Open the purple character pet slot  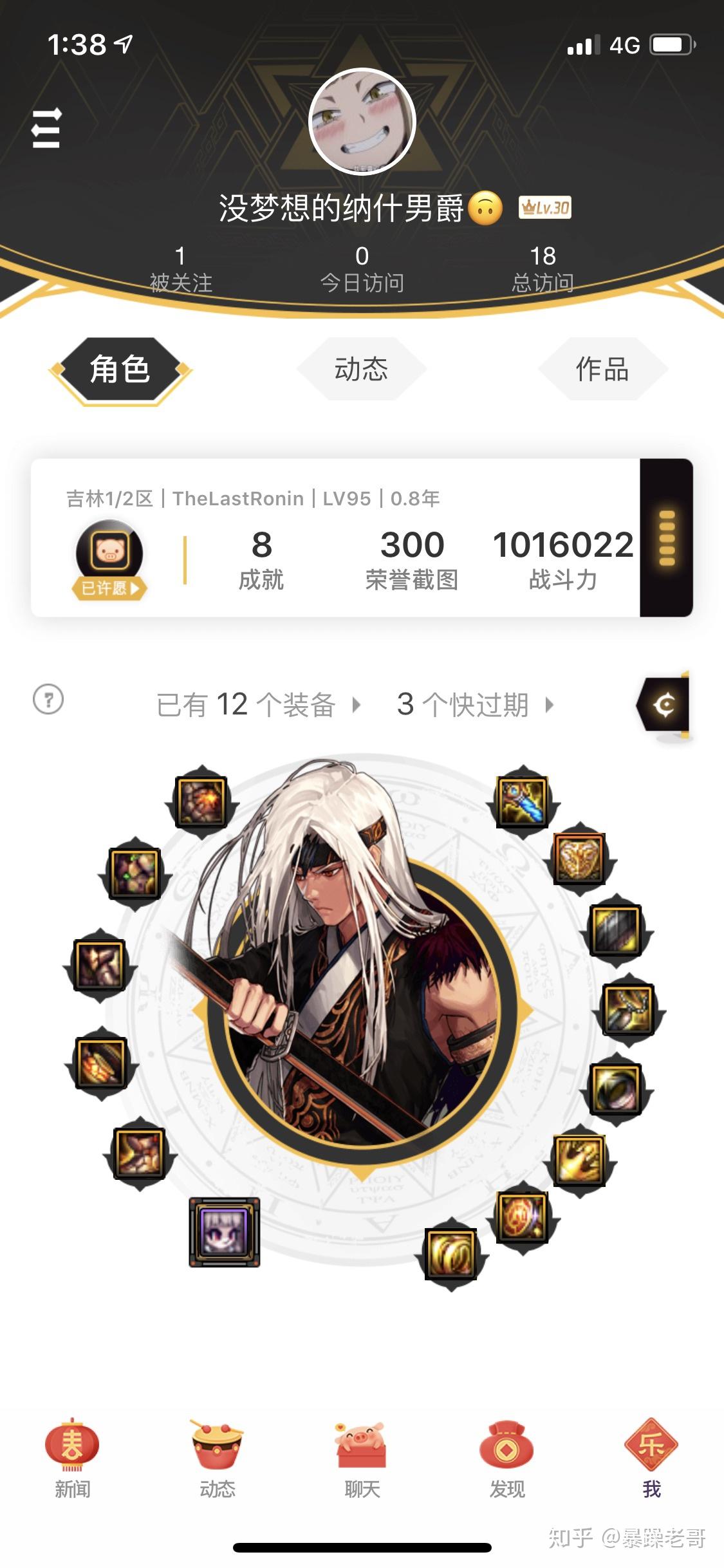[225, 1232]
